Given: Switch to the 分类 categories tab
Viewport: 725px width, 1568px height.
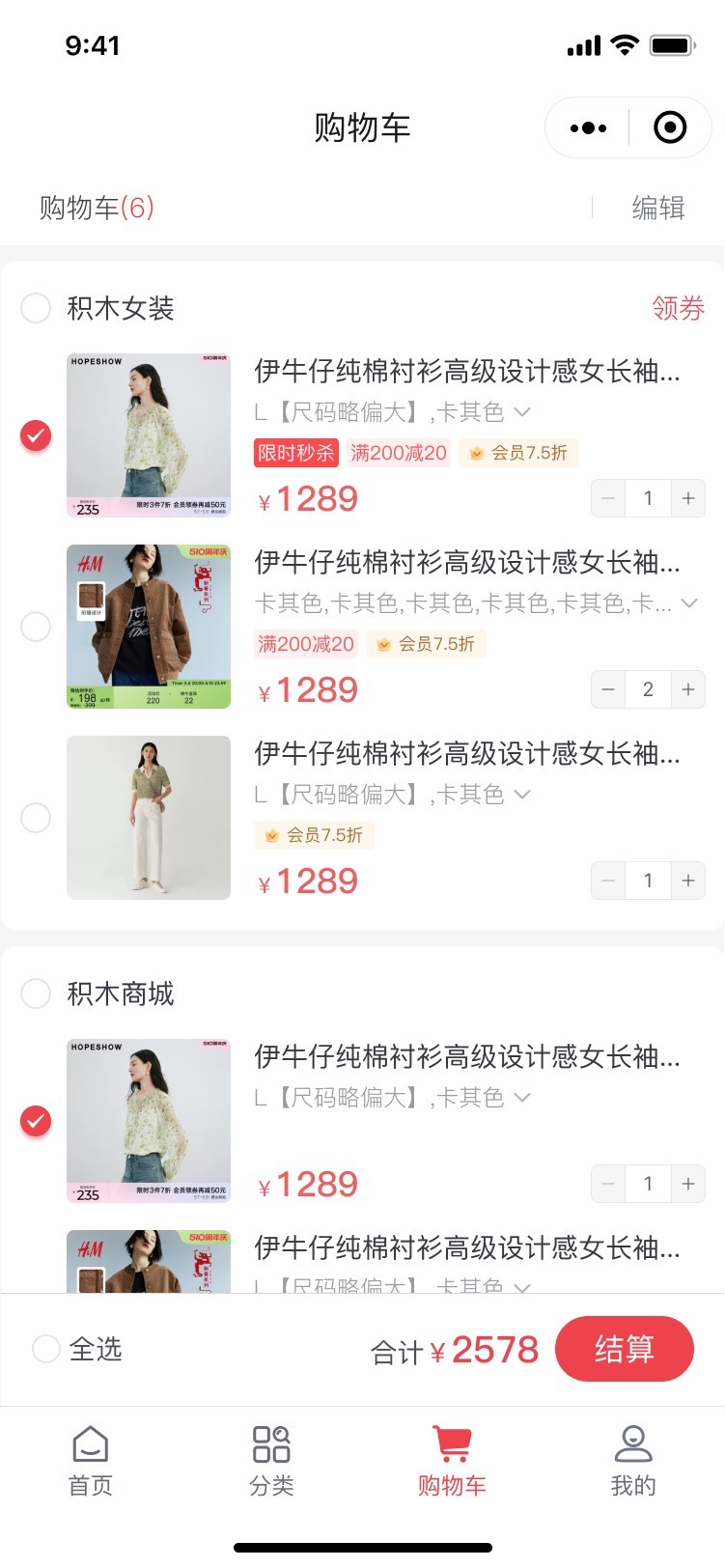Looking at the screenshot, I should coord(271,1461).
